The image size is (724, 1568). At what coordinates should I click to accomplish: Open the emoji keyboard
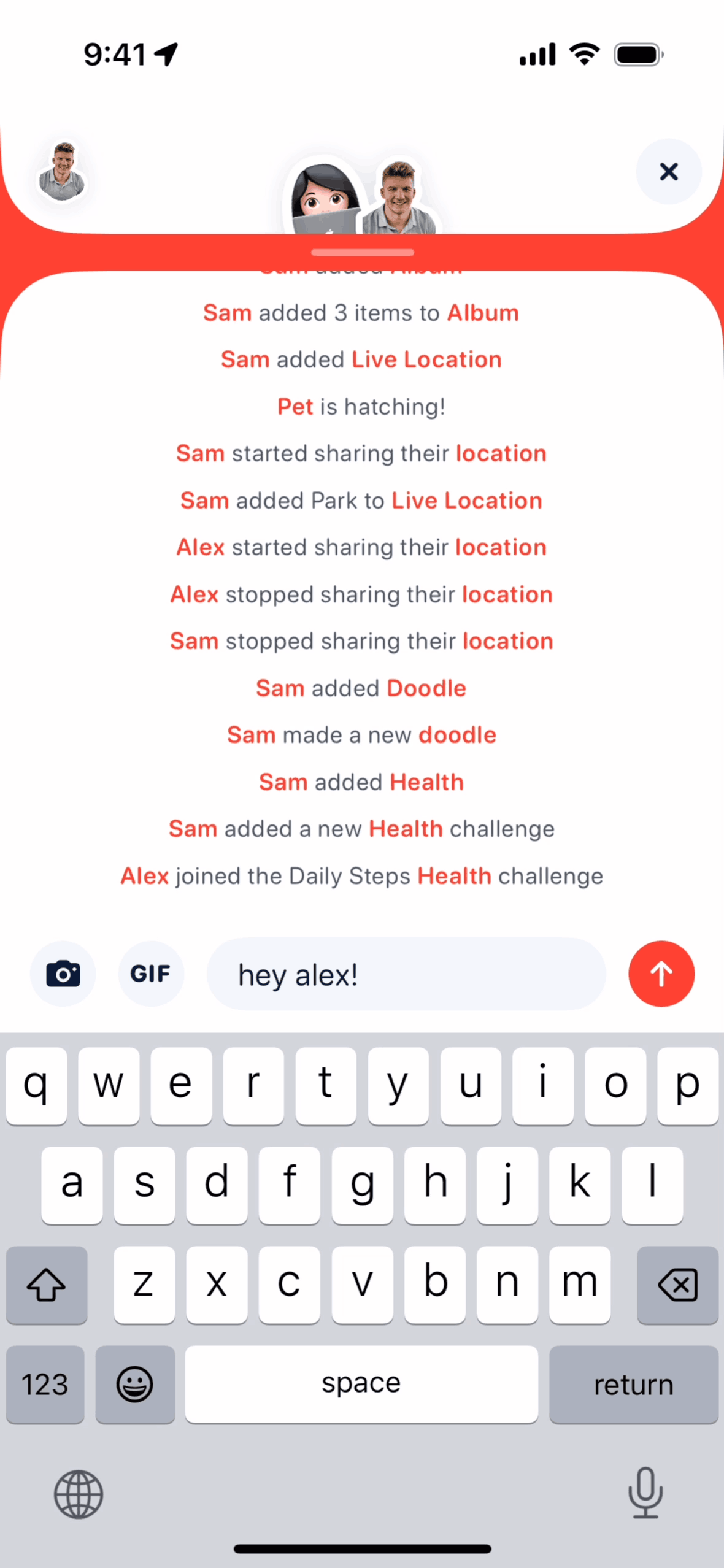coord(135,1385)
